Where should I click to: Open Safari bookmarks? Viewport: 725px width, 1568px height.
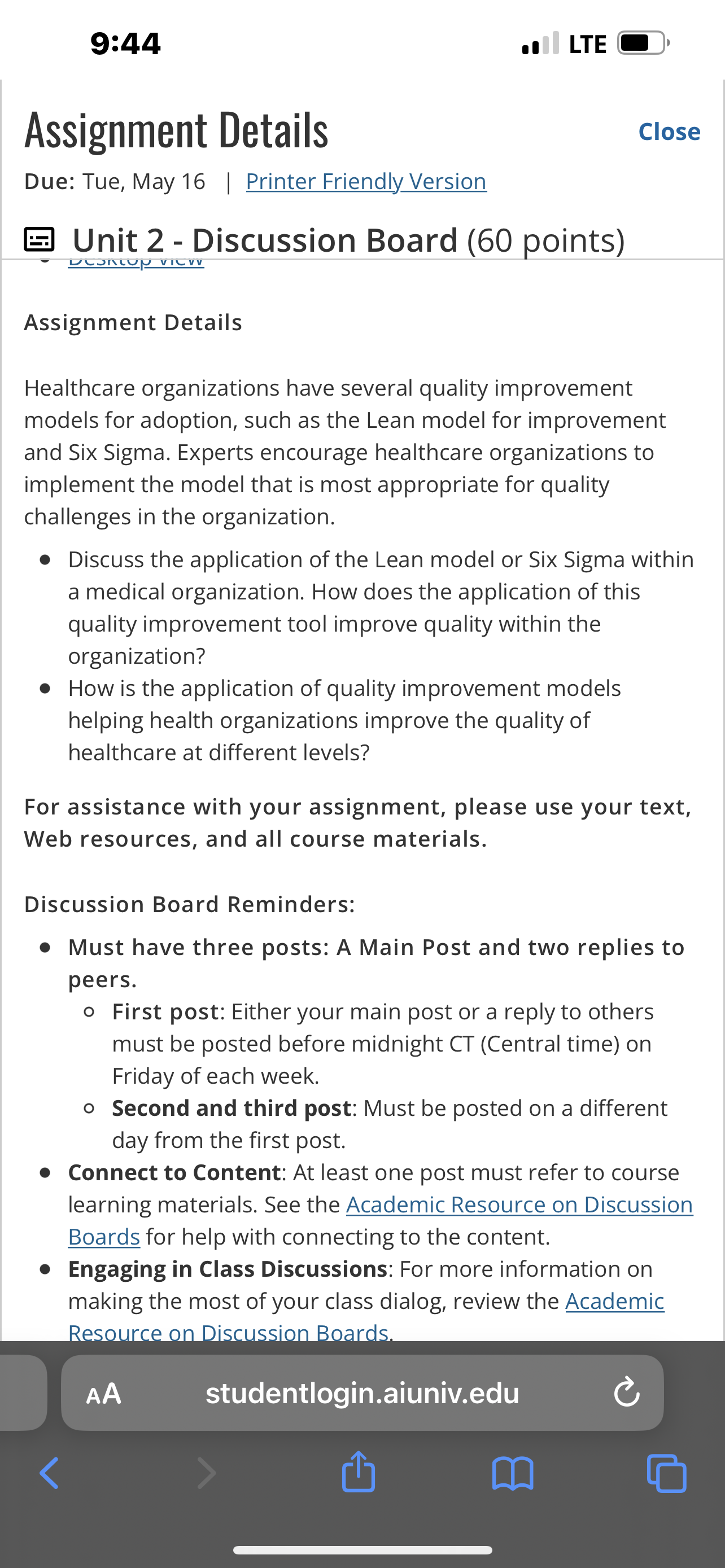coord(513,1473)
